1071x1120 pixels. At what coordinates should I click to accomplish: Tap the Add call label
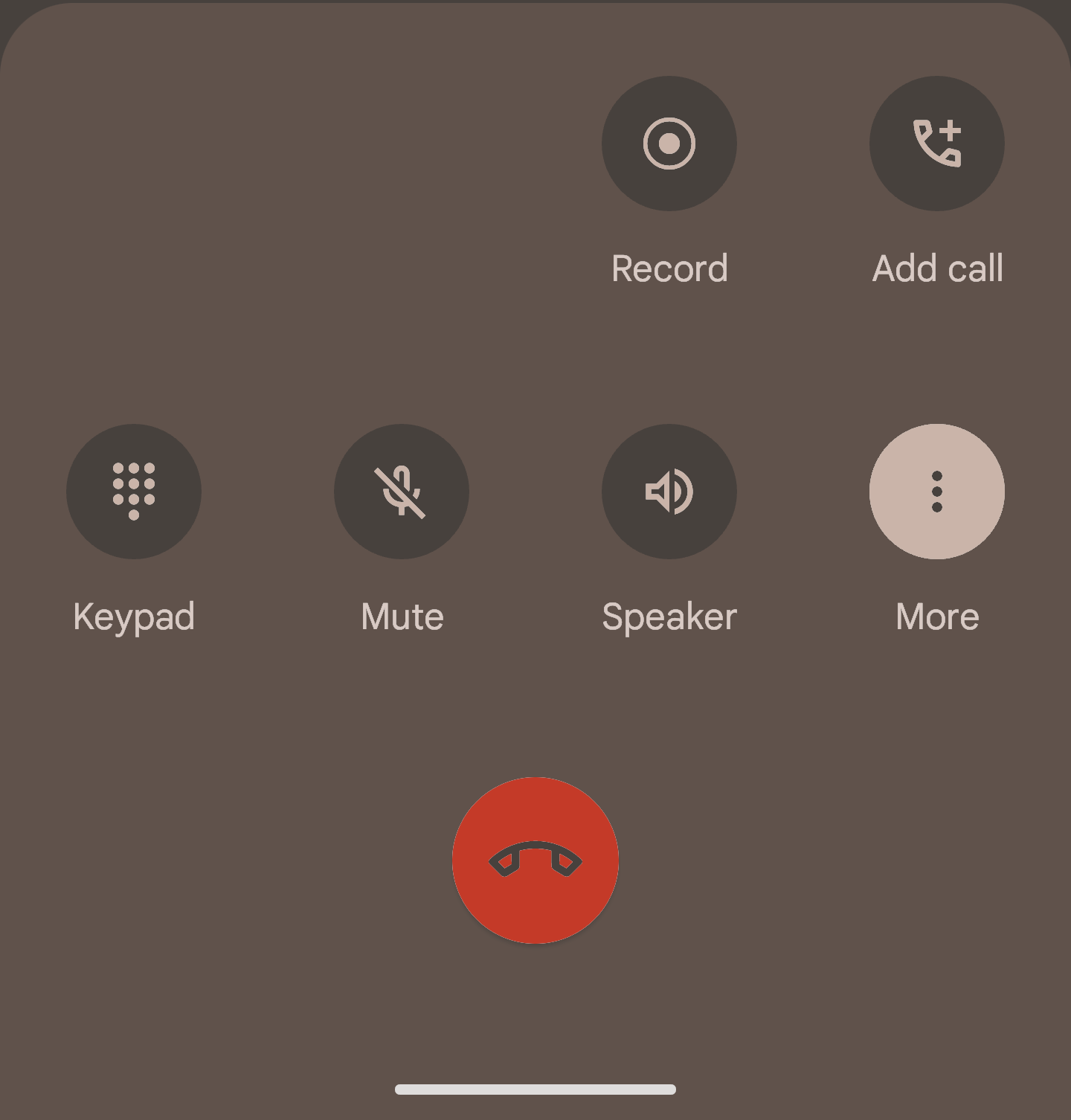(x=936, y=268)
